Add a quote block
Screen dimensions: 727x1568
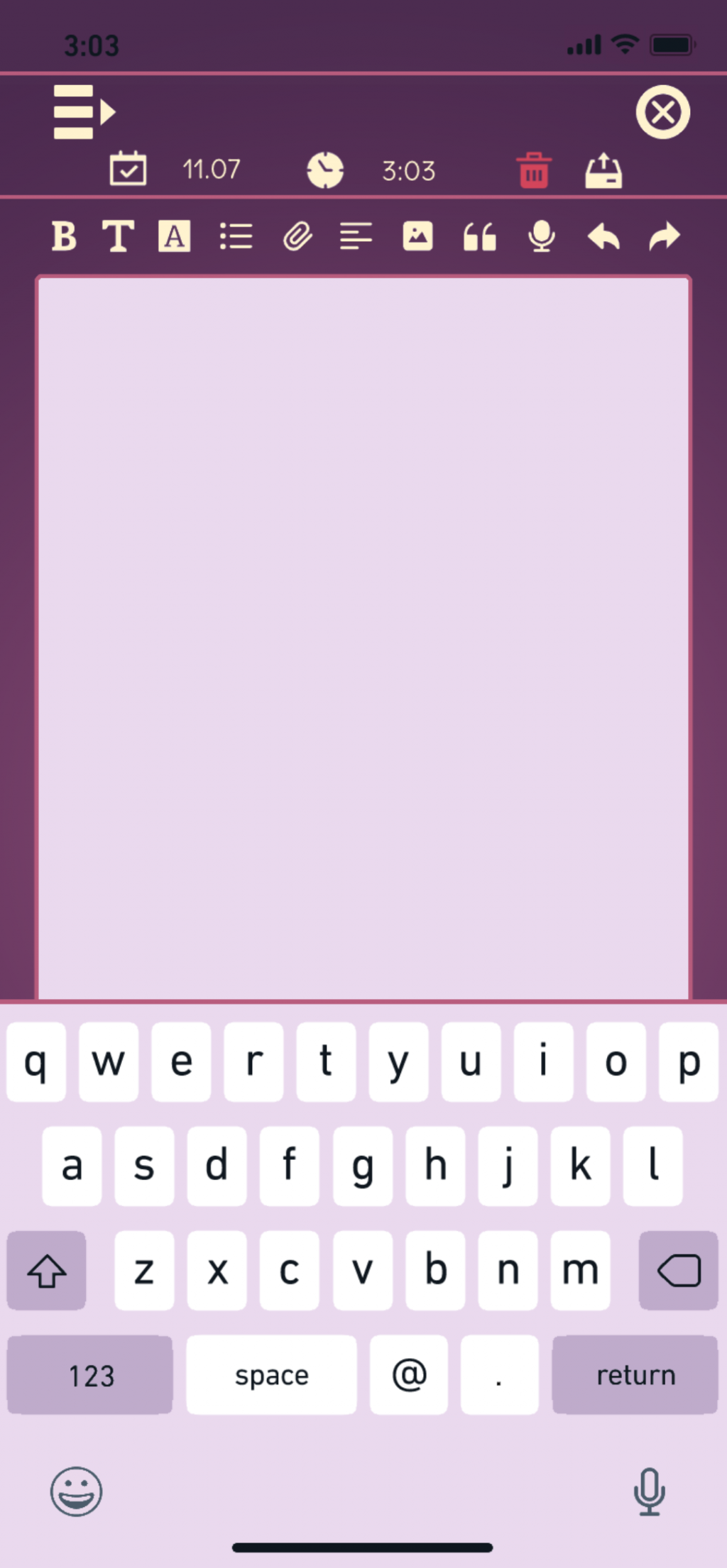(x=479, y=237)
